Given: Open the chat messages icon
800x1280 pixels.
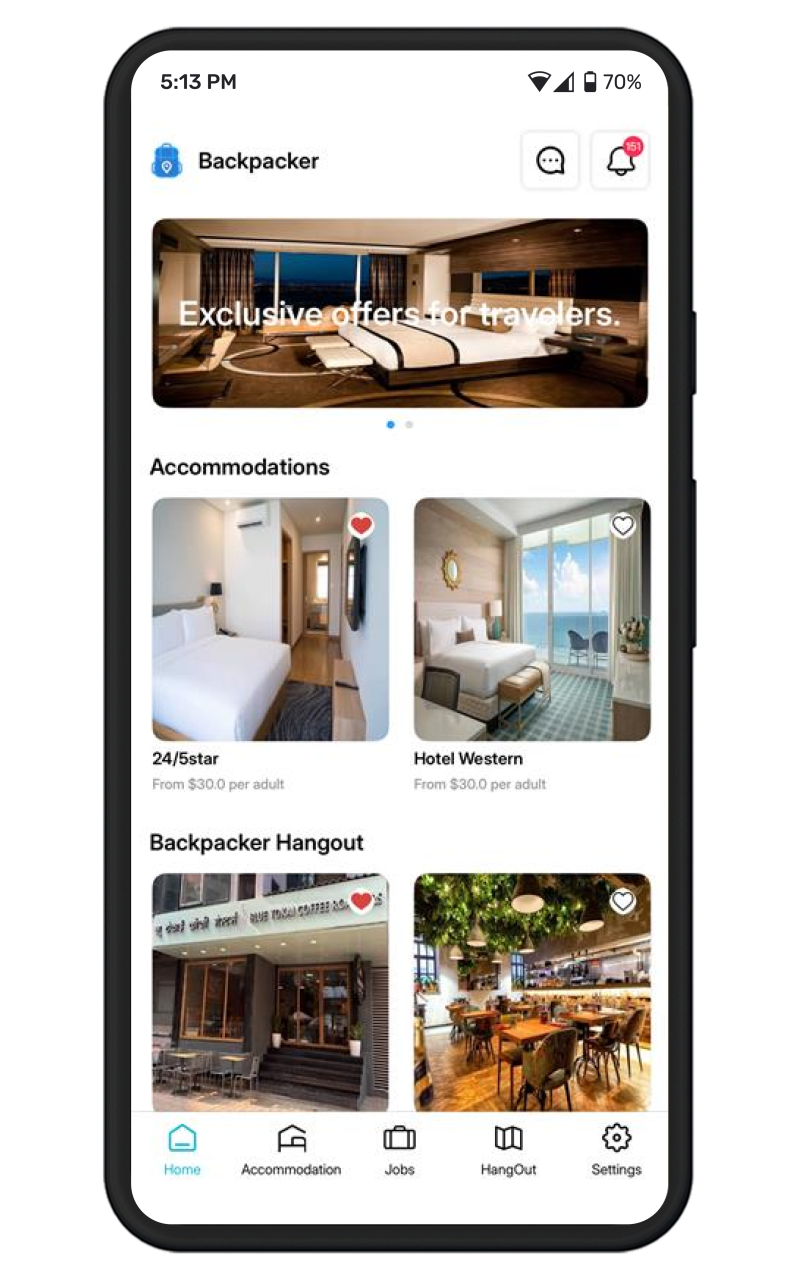Looking at the screenshot, I should (x=550, y=160).
